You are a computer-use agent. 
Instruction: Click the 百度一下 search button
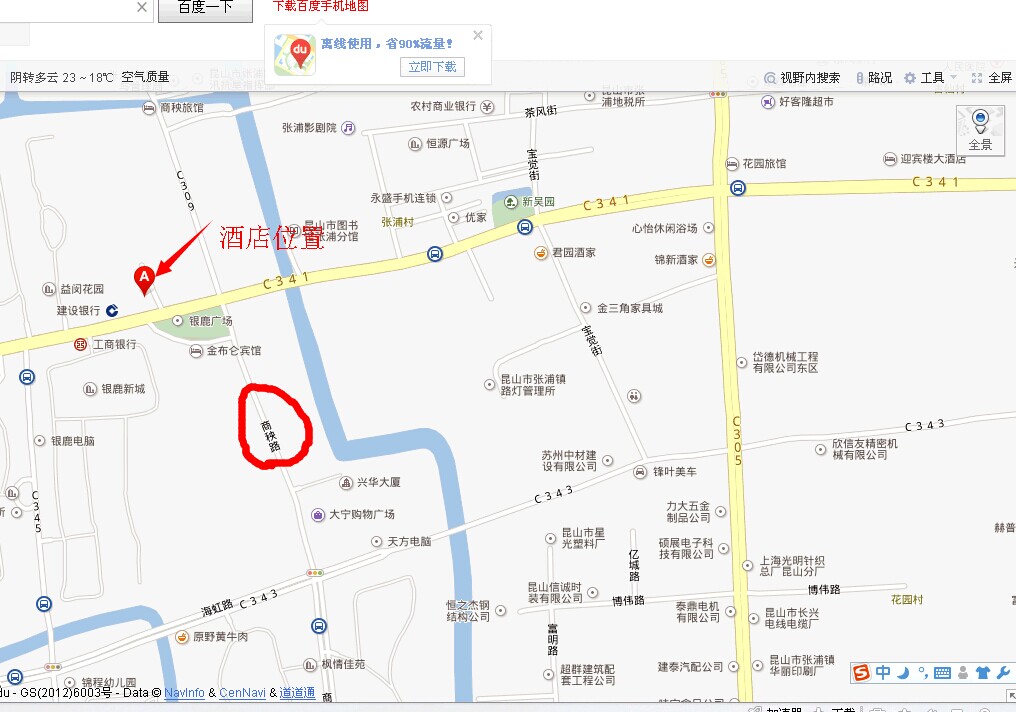(x=205, y=8)
